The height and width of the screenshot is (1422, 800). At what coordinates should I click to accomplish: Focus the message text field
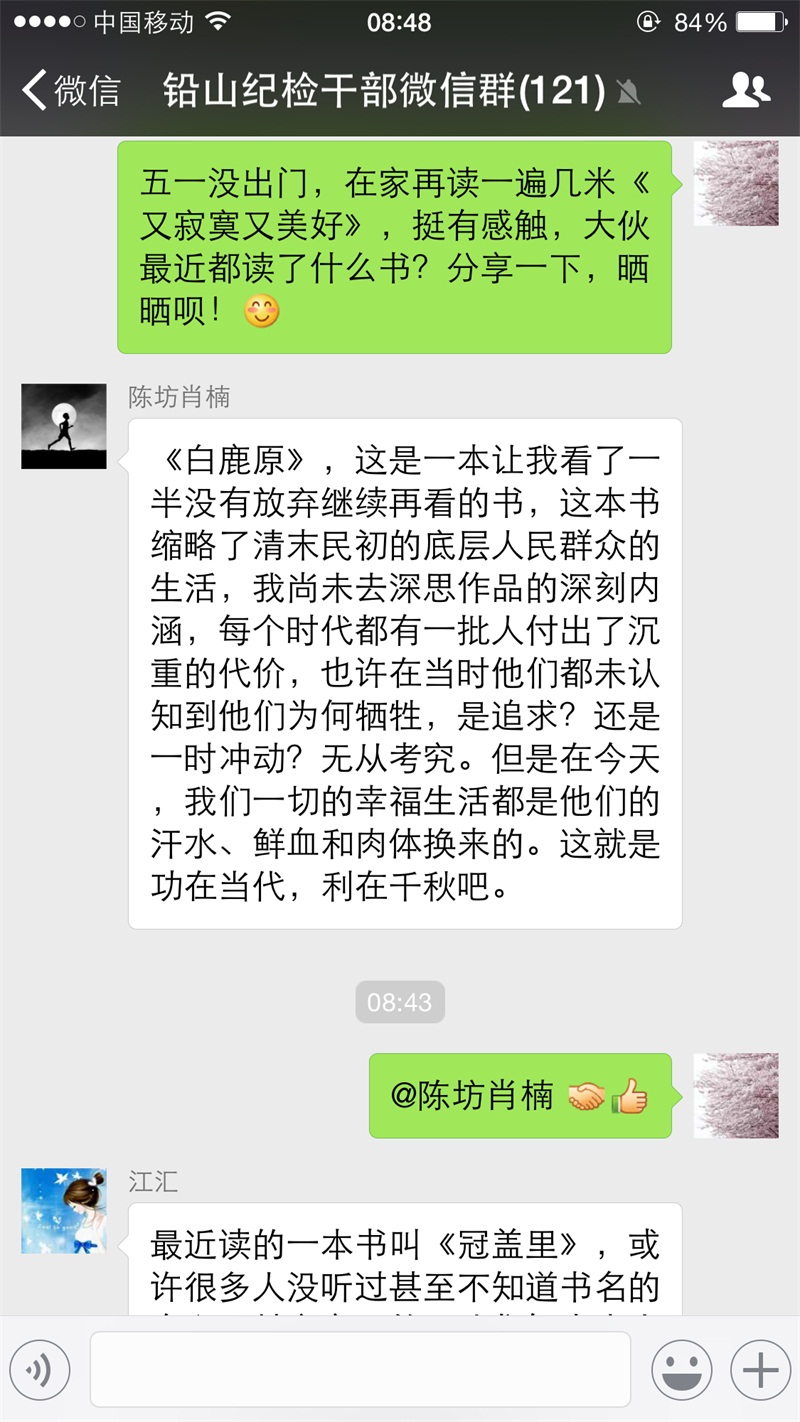pyautogui.click(x=360, y=1370)
